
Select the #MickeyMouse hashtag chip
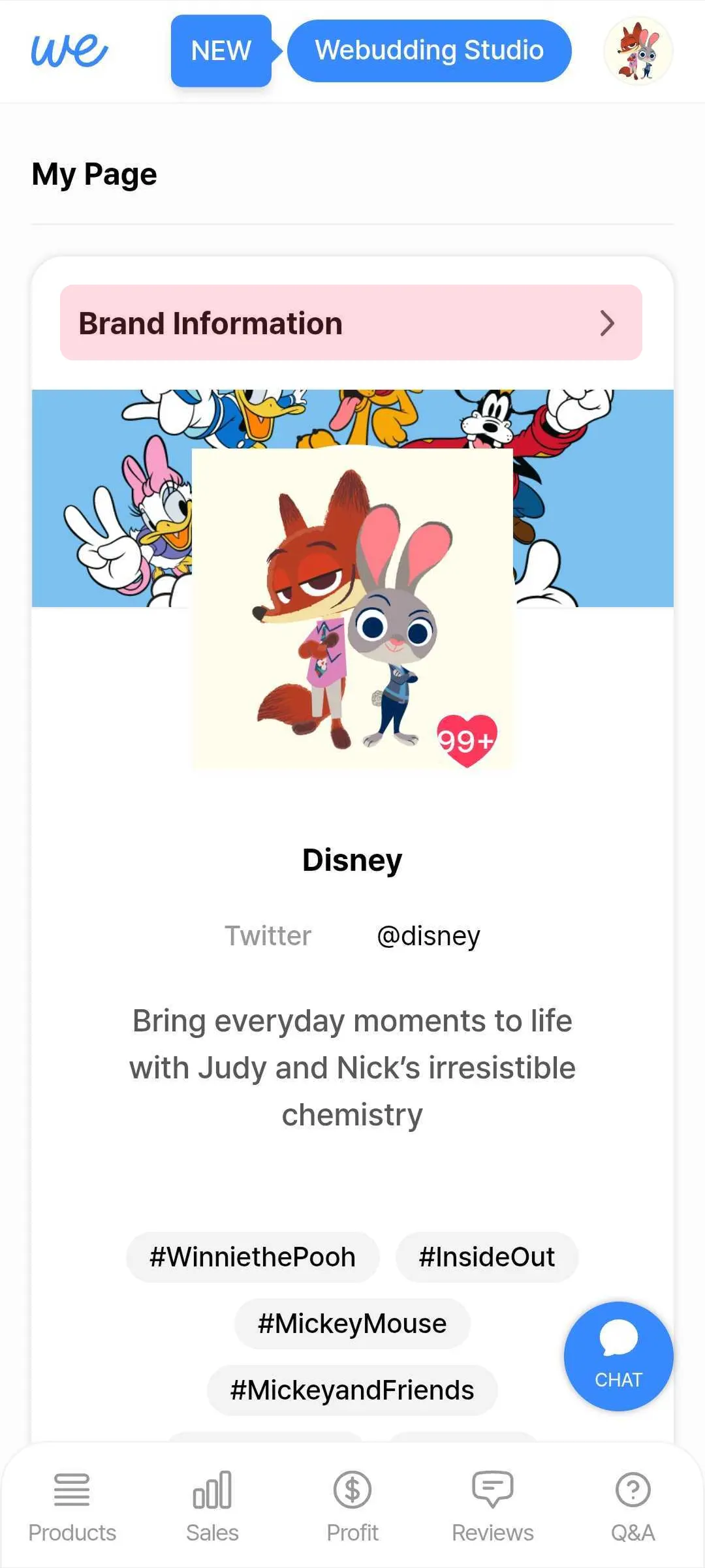tap(352, 1323)
